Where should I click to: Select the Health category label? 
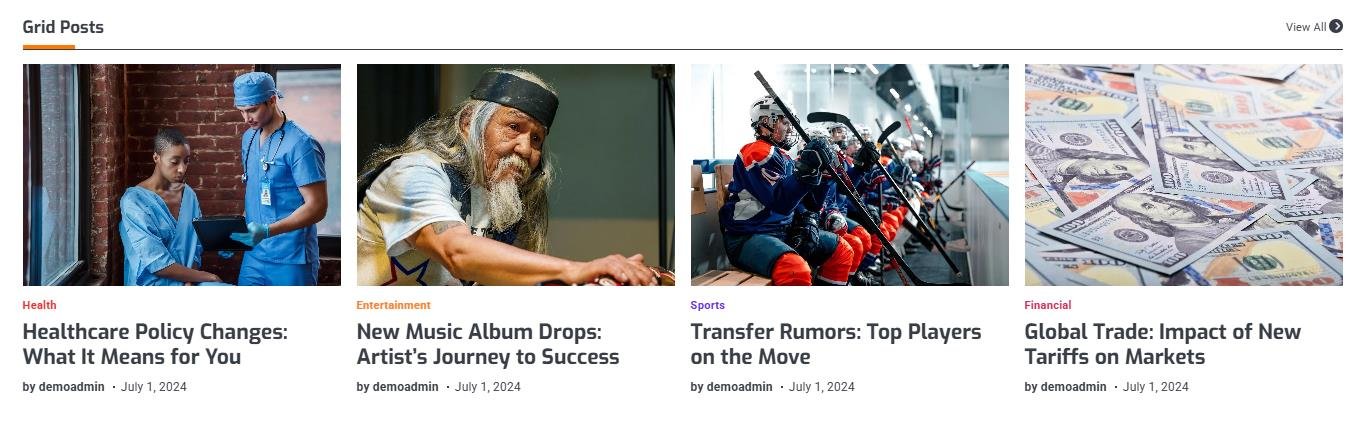pyautogui.click(x=39, y=305)
